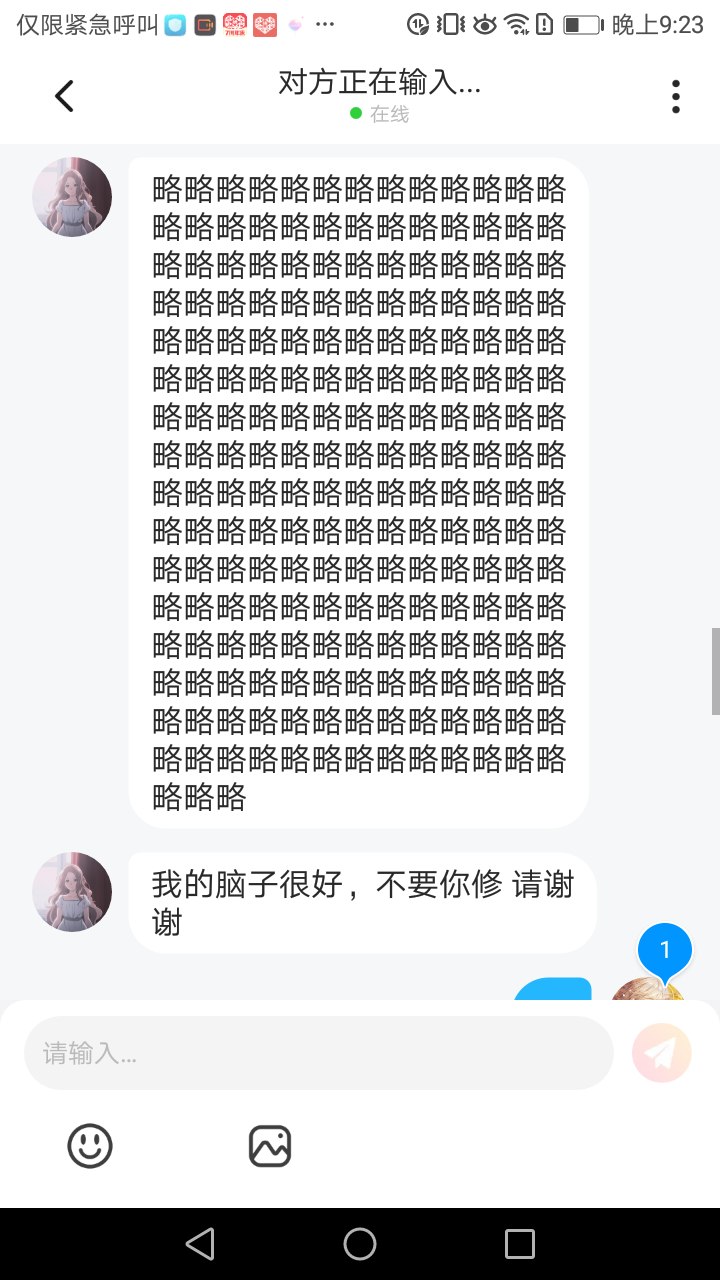The width and height of the screenshot is (720, 1280).
Task: Tap the system home button
Action: tap(360, 1244)
